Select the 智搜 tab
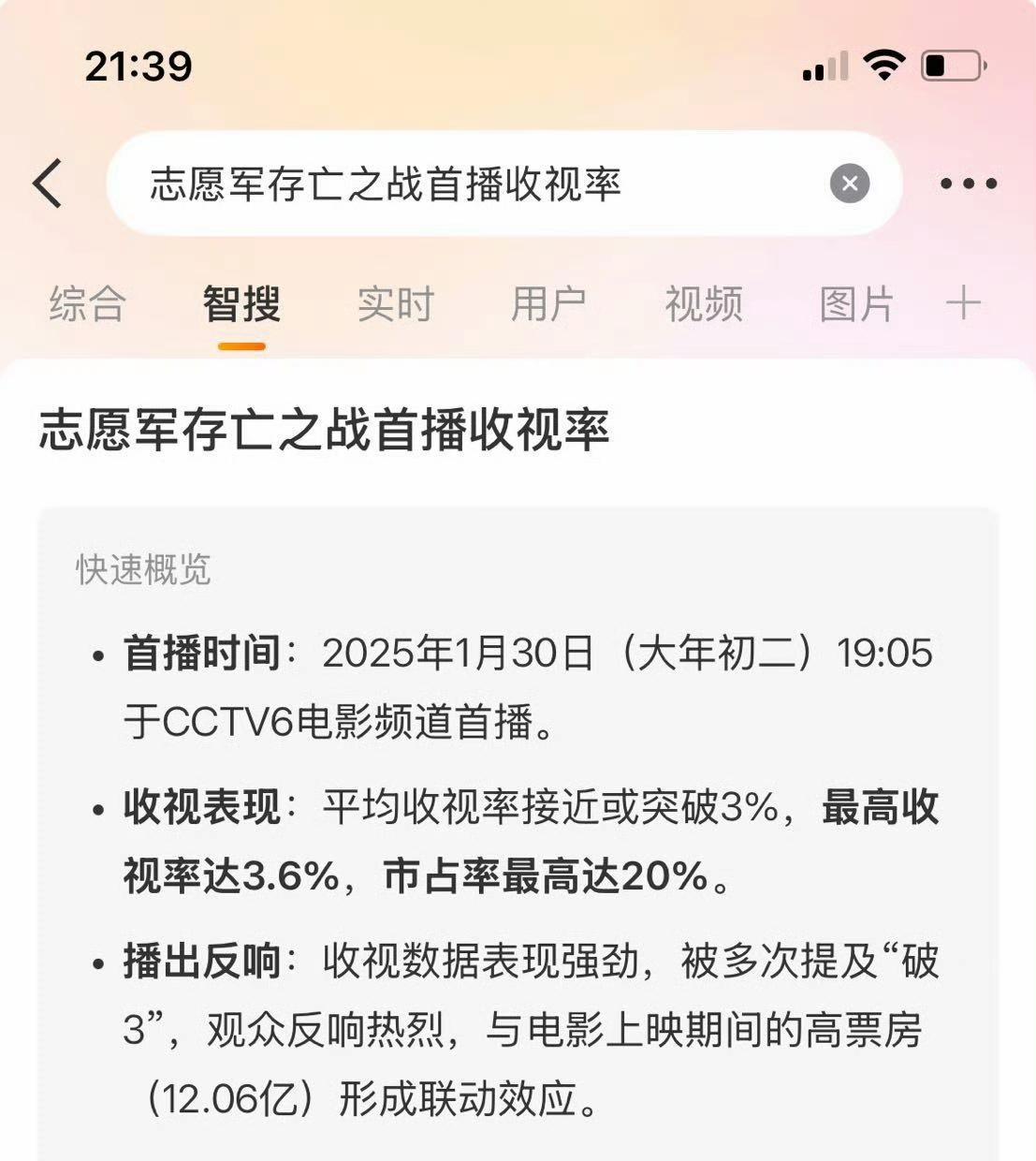The height and width of the screenshot is (1161, 1036). (241, 304)
